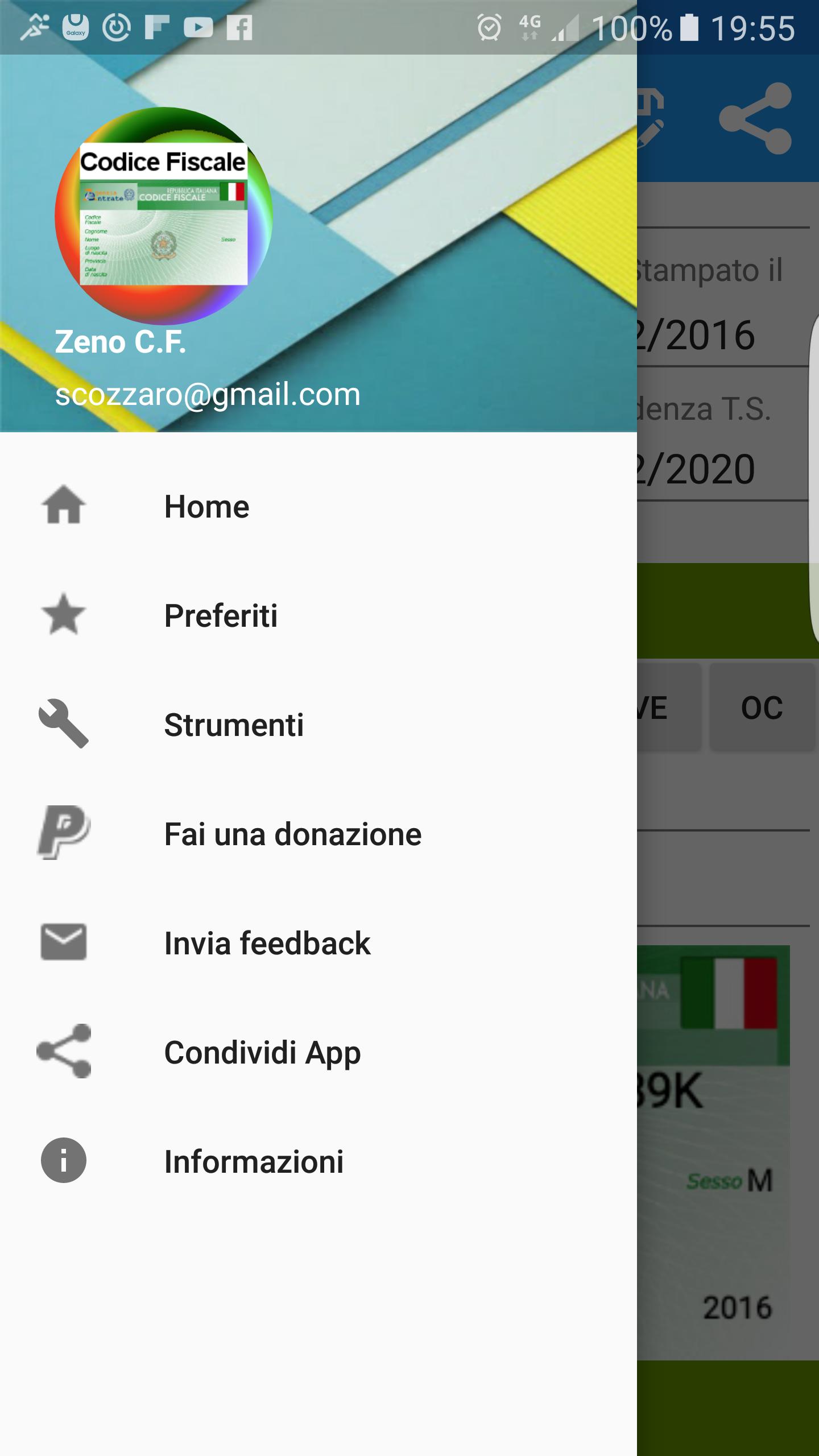This screenshot has height=1456, width=819.
Task: Select Fai una donazione
Action: [x=292, y=834]
